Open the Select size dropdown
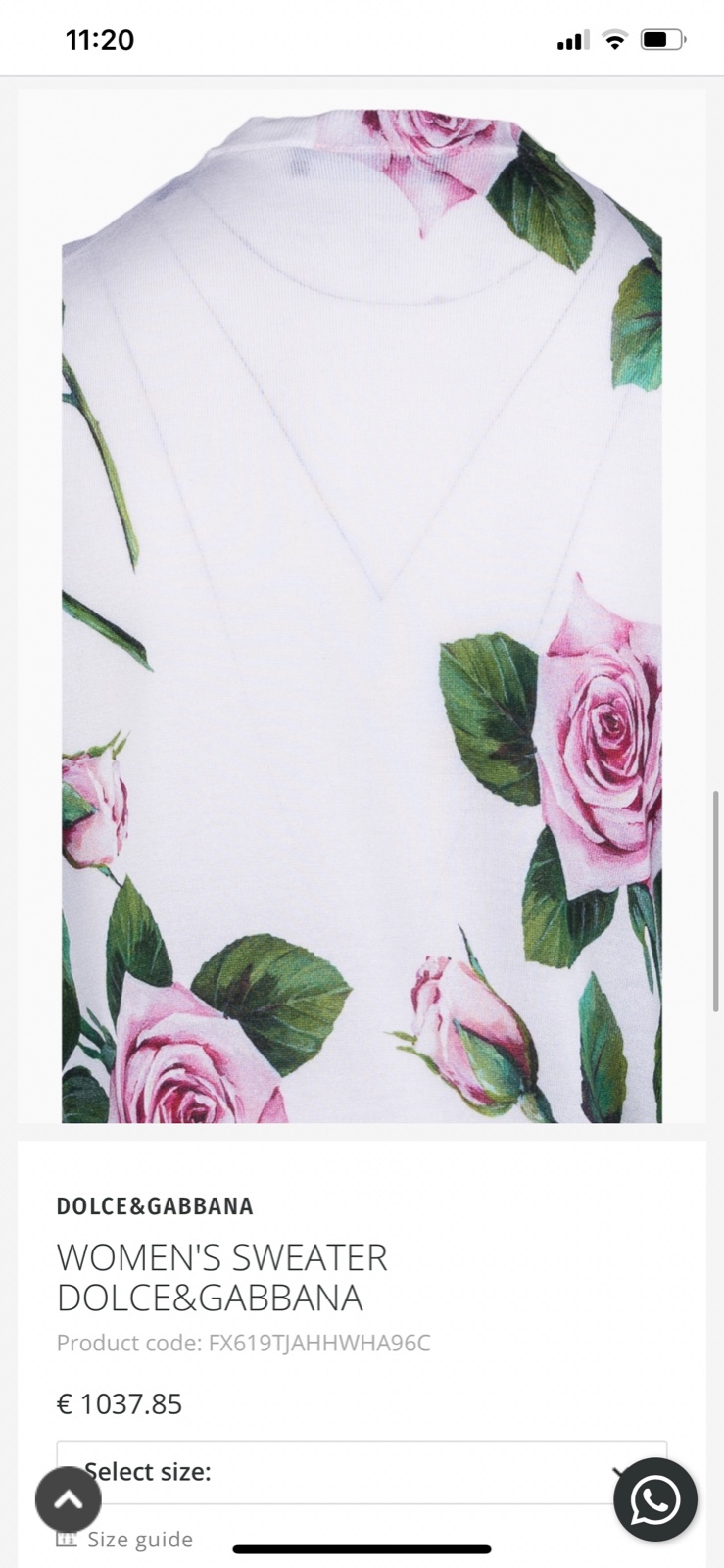This screenshot has height=1568, width=724. point(353,1472)
